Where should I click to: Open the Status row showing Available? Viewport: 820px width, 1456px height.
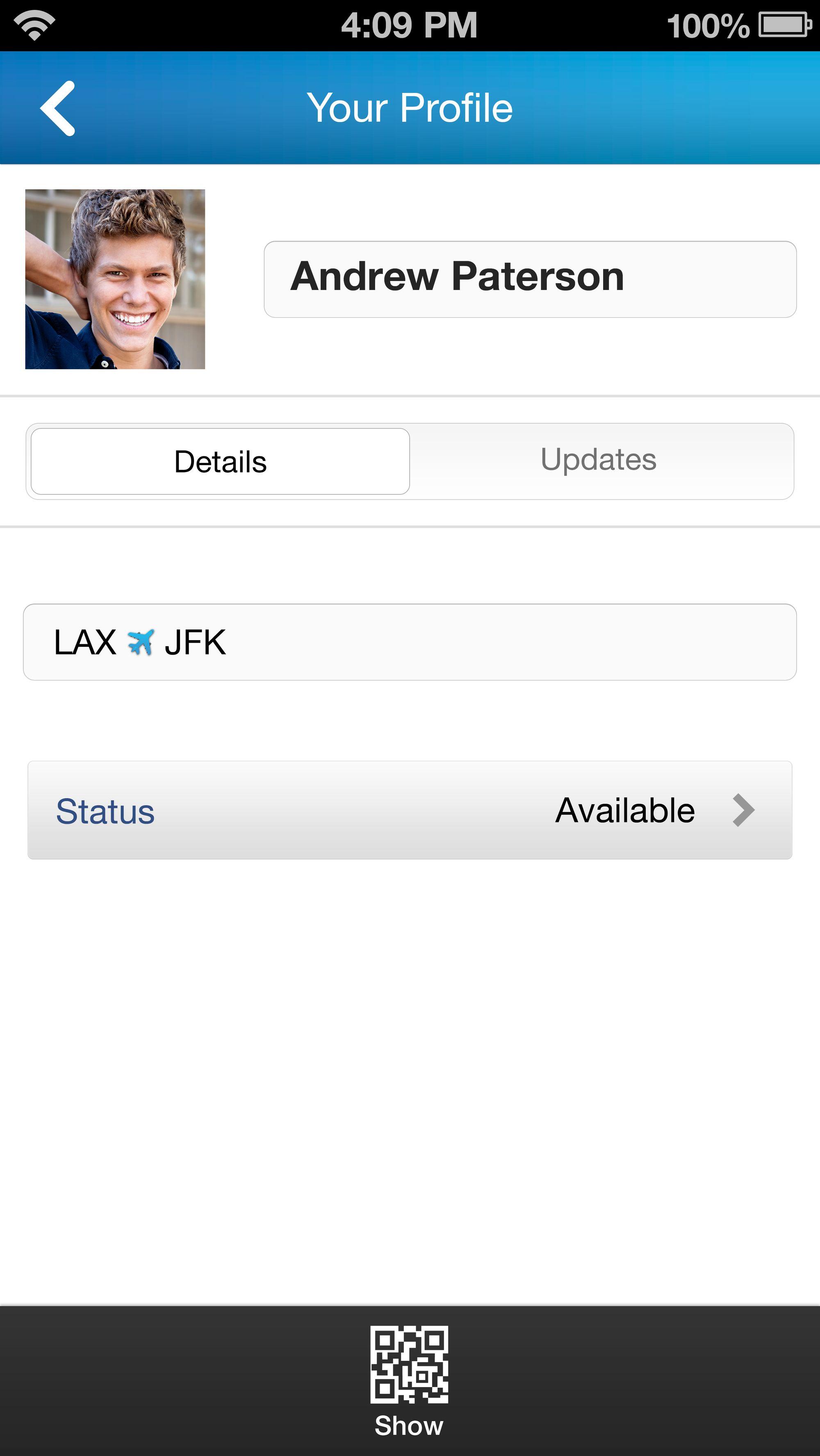[x=410, y=810]
